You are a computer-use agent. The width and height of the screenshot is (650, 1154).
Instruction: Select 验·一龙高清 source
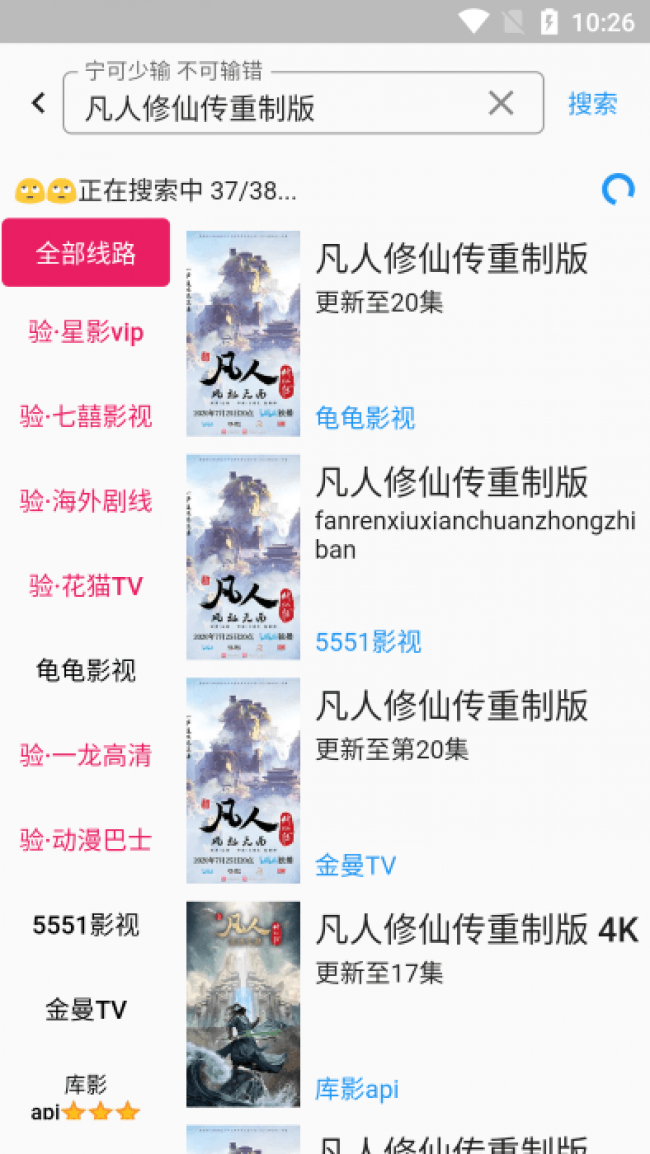pyautogui.click(x=85, y=755)
